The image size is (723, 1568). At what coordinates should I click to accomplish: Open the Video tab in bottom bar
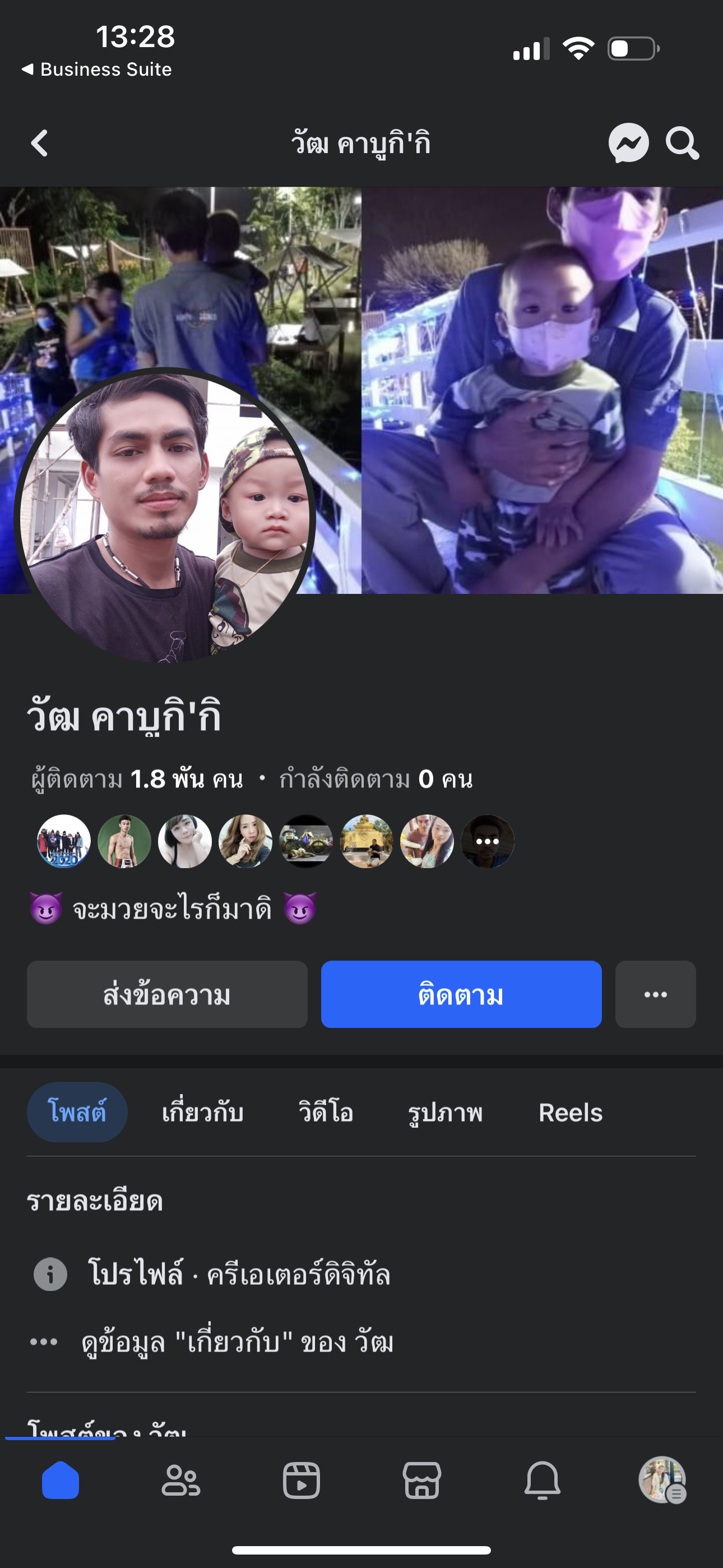click(x=302, y=1481)
